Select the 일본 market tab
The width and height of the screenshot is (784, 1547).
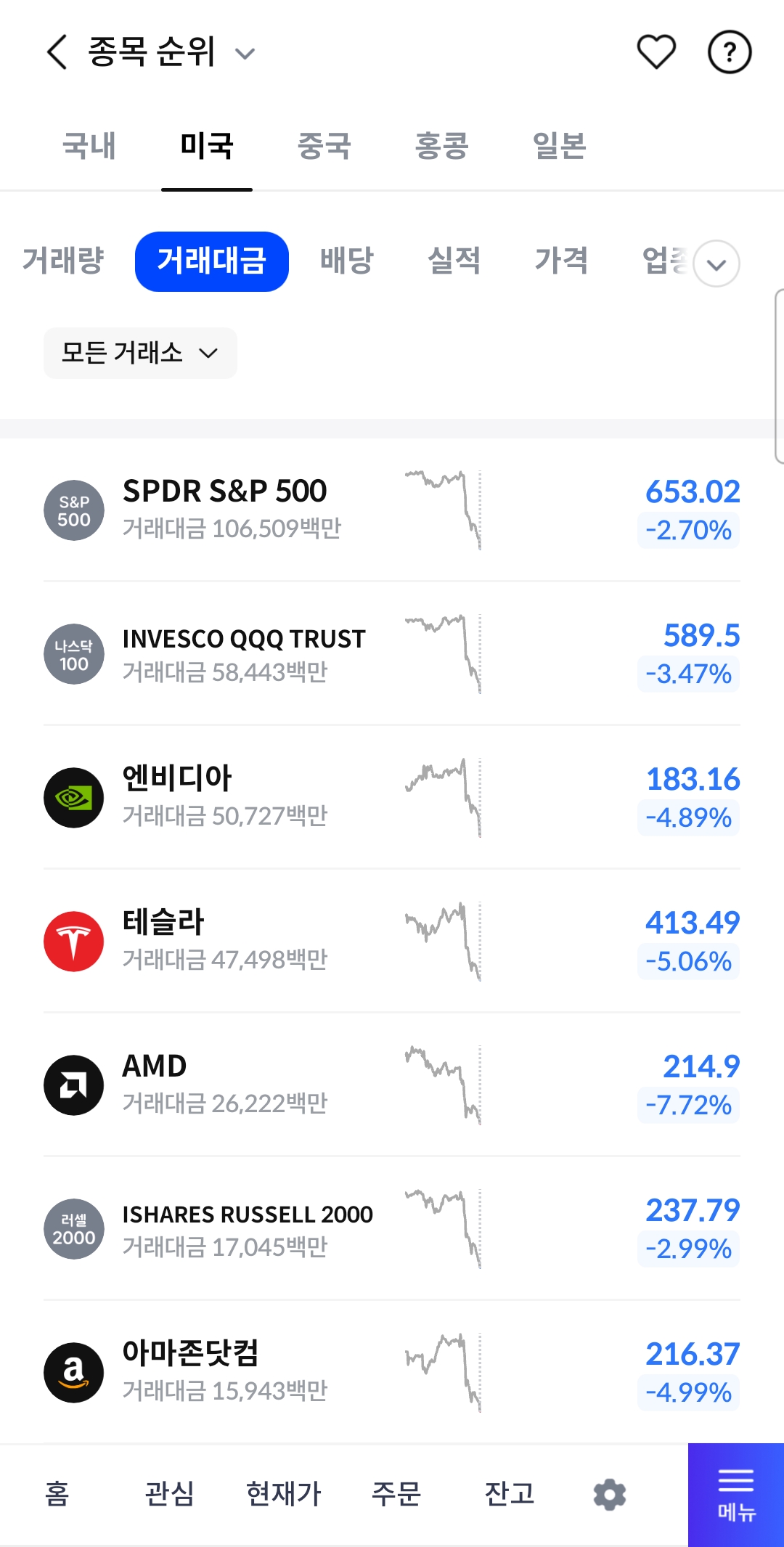(559, 146)
